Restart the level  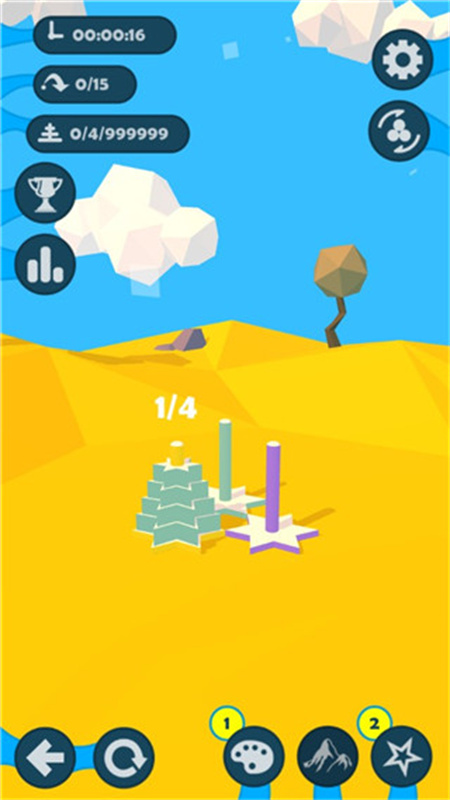[123, 757]
